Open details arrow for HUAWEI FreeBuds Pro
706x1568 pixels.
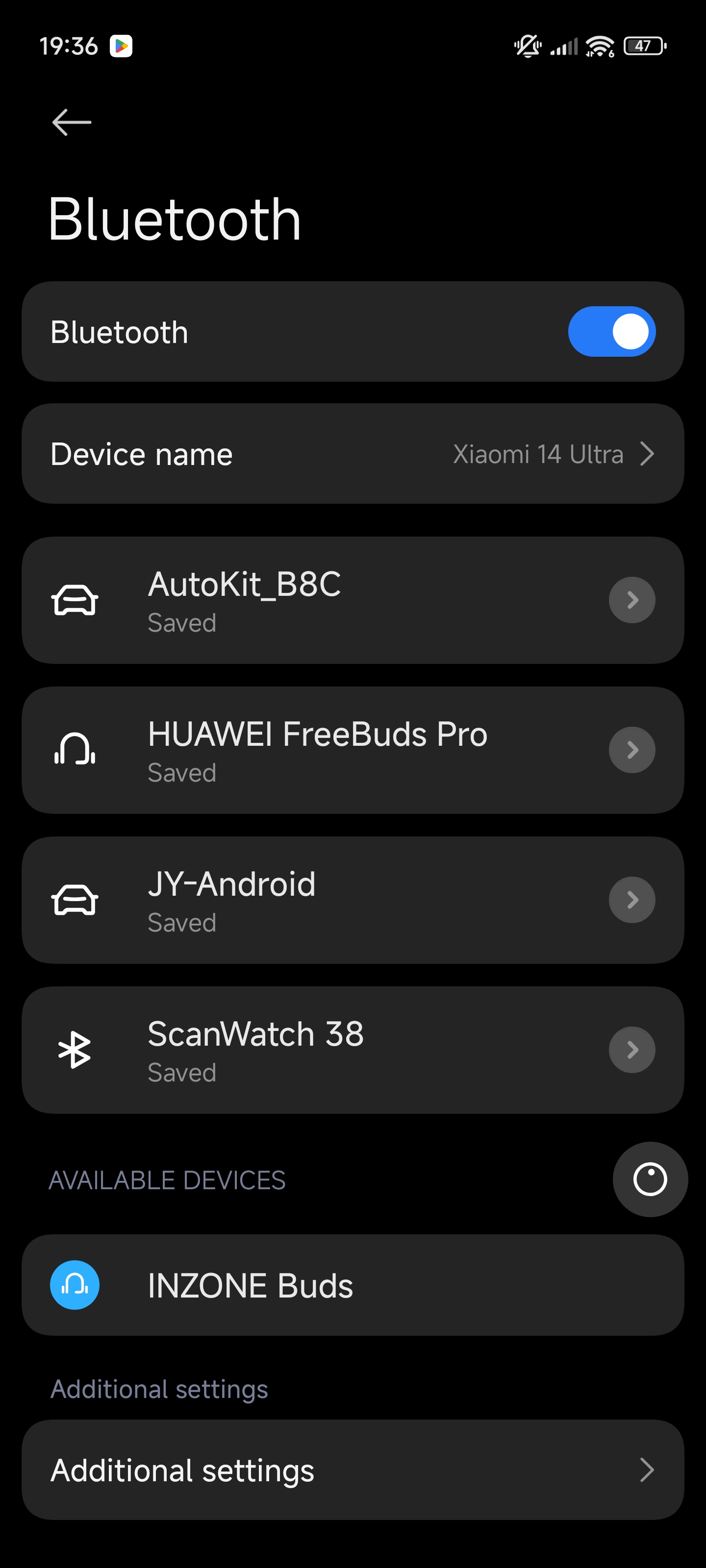(631, 751)
